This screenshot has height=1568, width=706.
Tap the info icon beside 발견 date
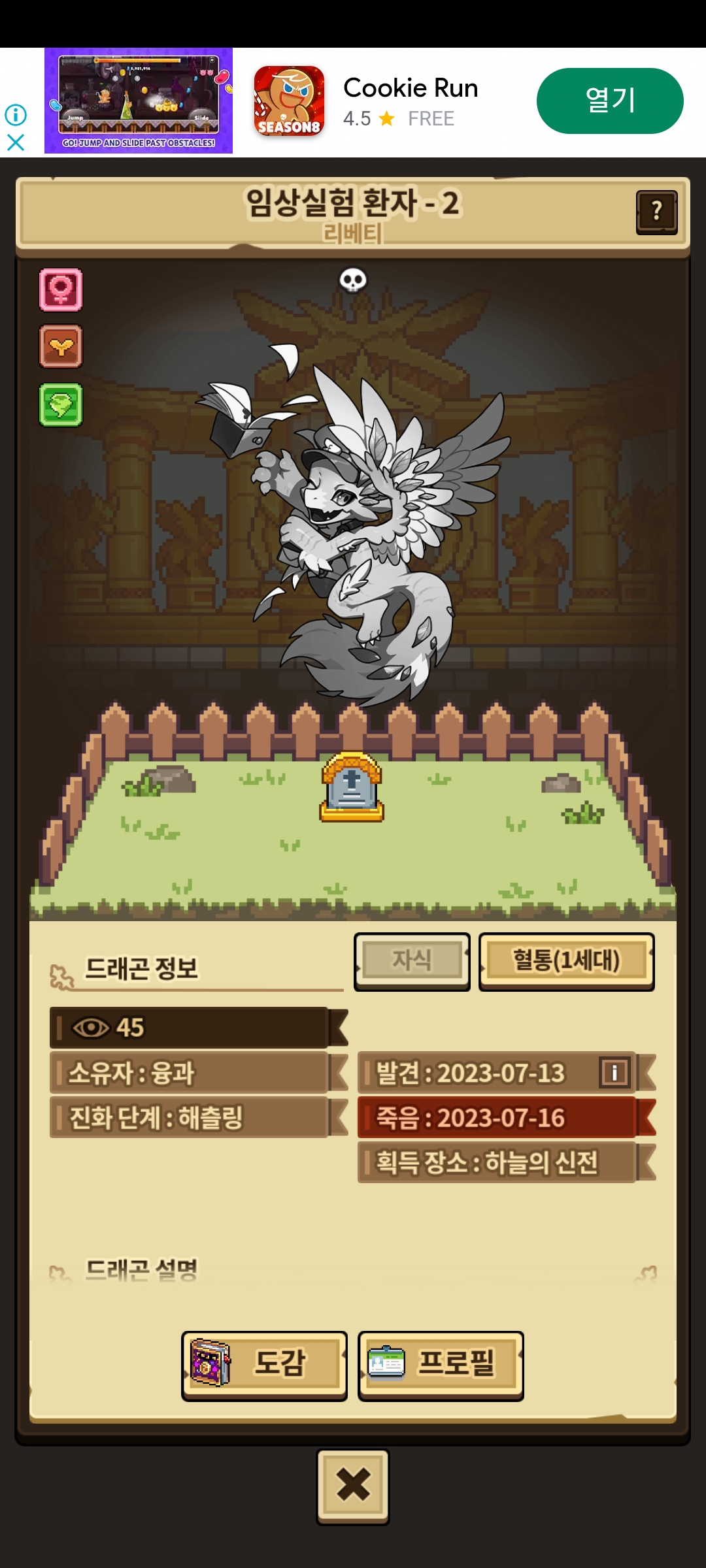coord(614,1073)
